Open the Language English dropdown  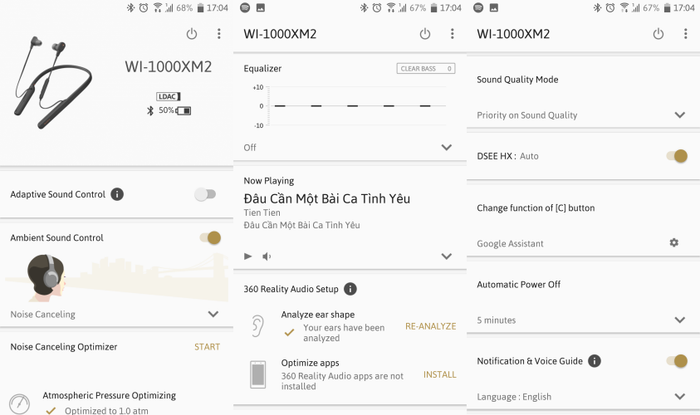point(680,397)
